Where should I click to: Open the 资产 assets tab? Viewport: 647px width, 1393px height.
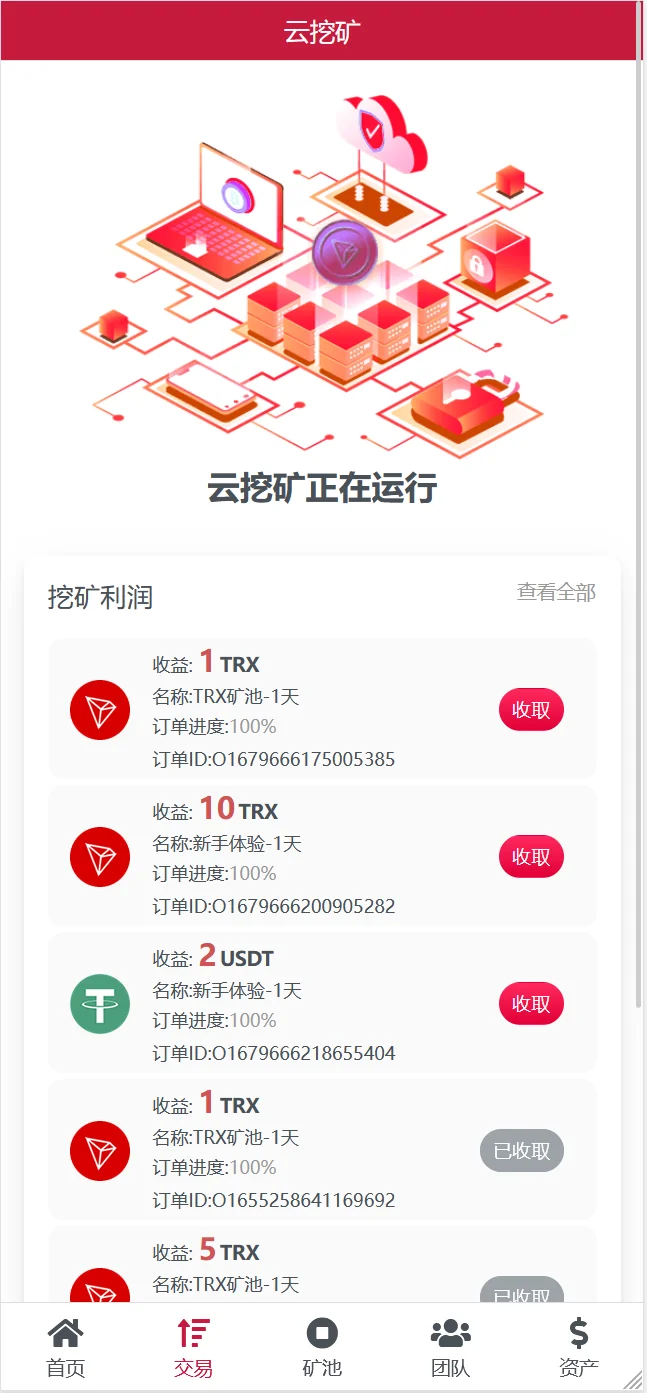coord(578,1347)
